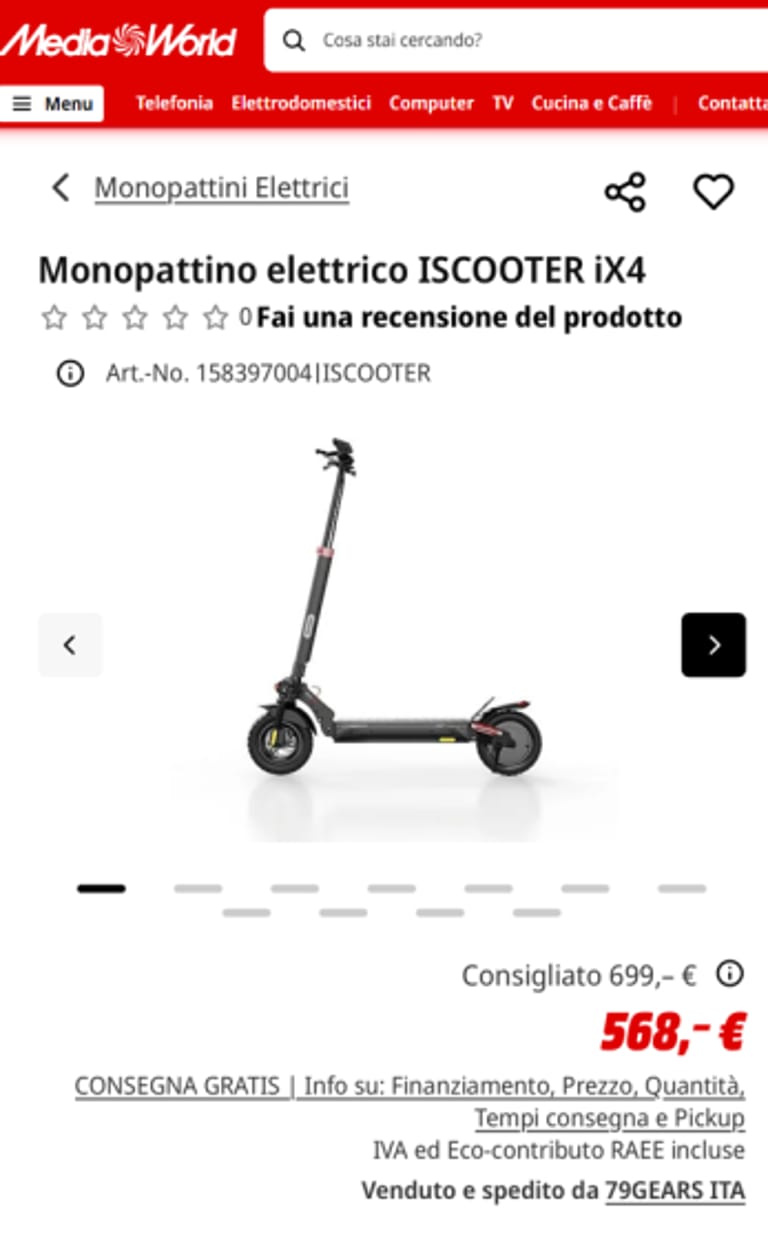This screenshot has width=768, height=1254.
Task: Open the MediaWorld home logo
Action: point(118,41)
